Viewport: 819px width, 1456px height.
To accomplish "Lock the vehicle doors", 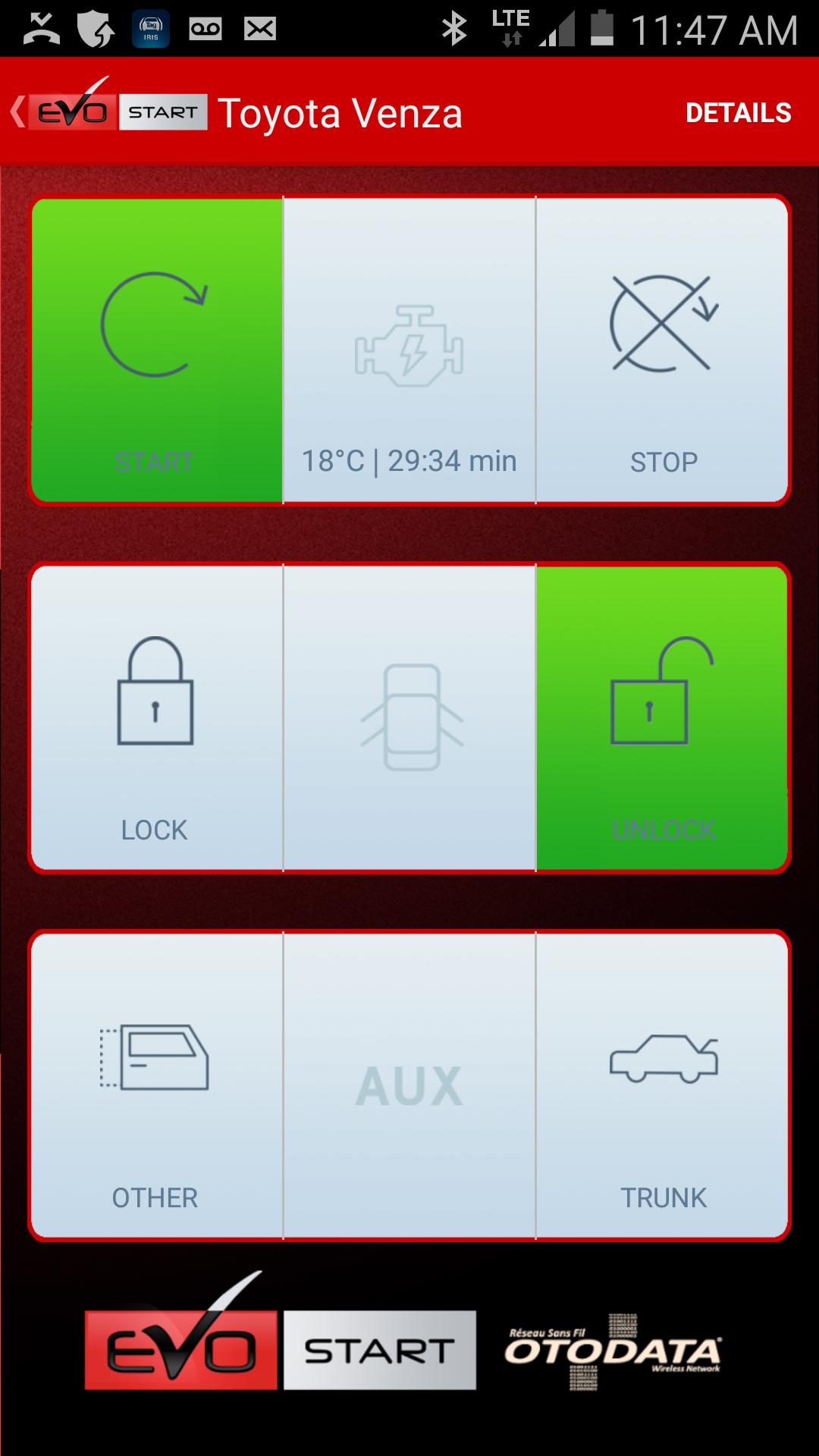I will coord(156,717).
